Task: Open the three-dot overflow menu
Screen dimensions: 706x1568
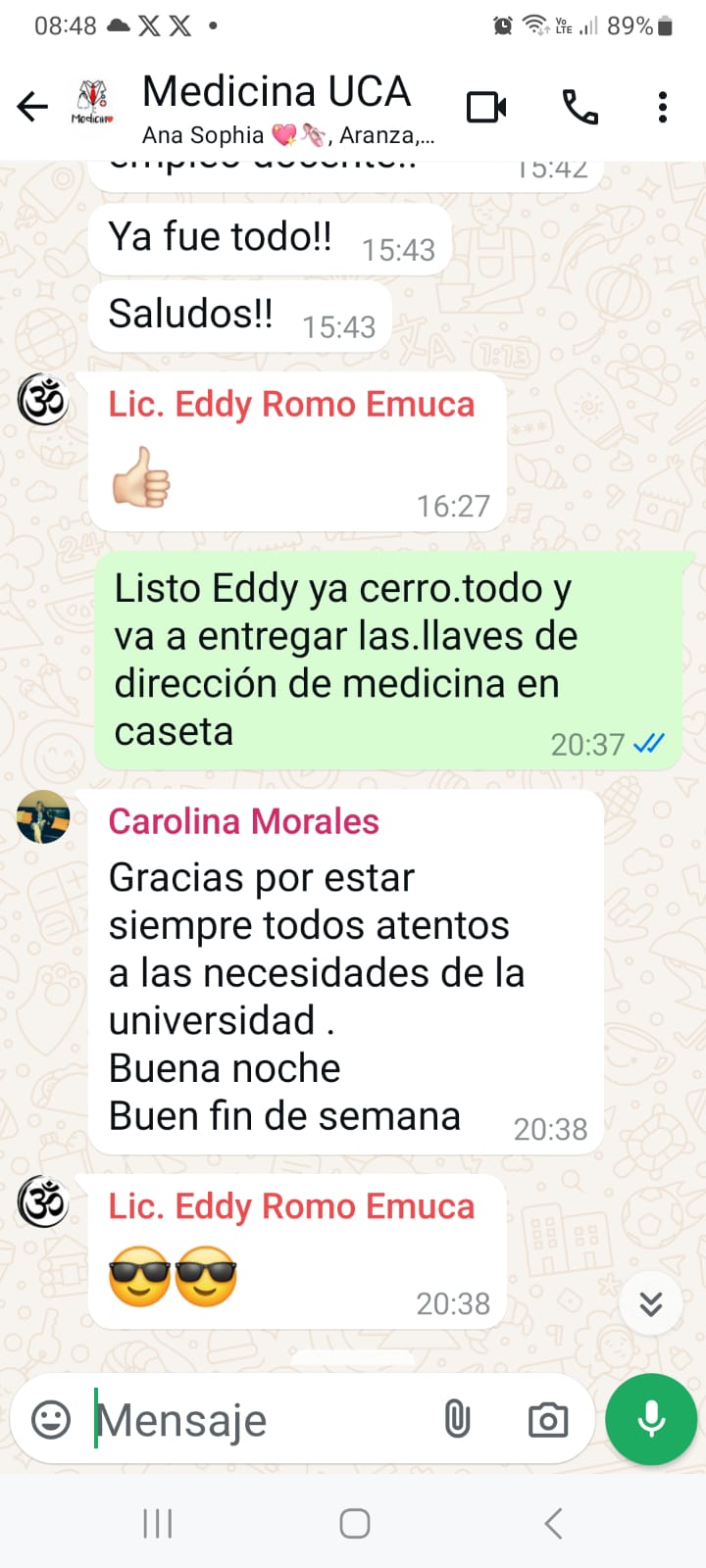Action: click(x=663, y=106)
